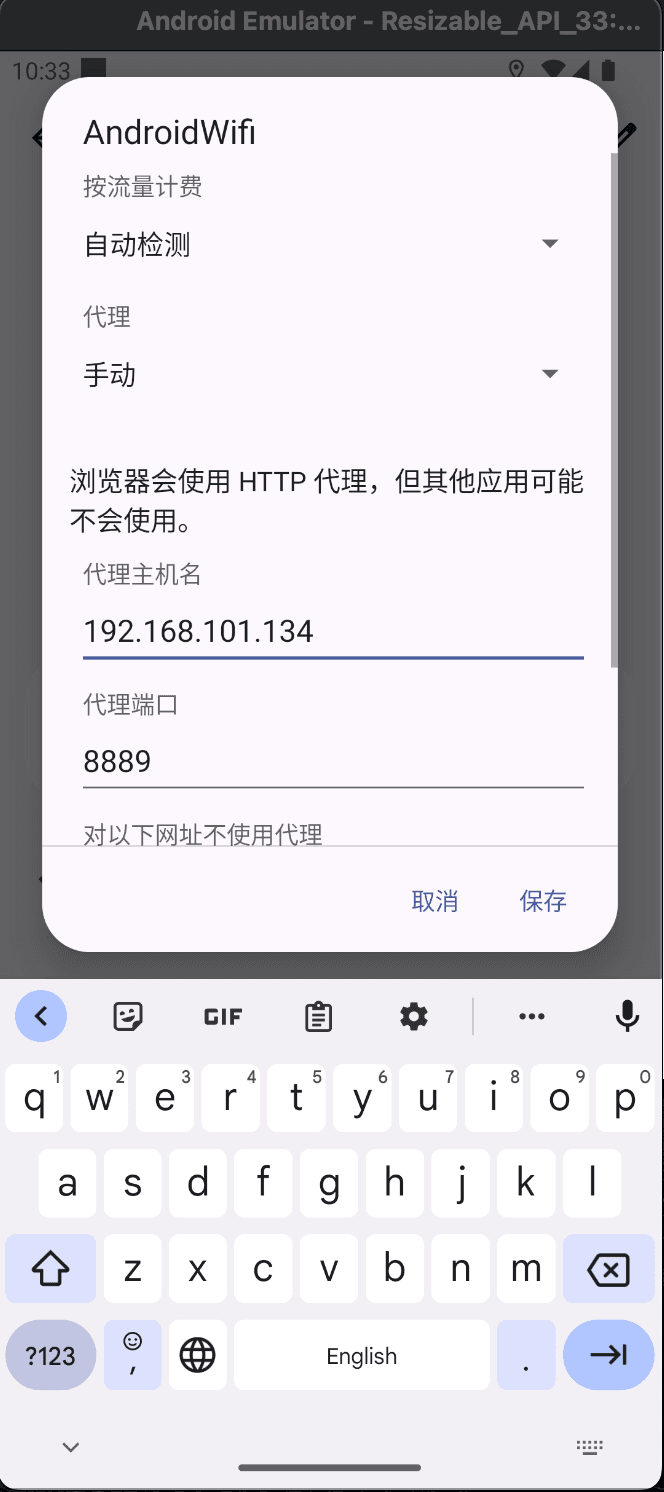Toggle the shift key

(51, 1270)
